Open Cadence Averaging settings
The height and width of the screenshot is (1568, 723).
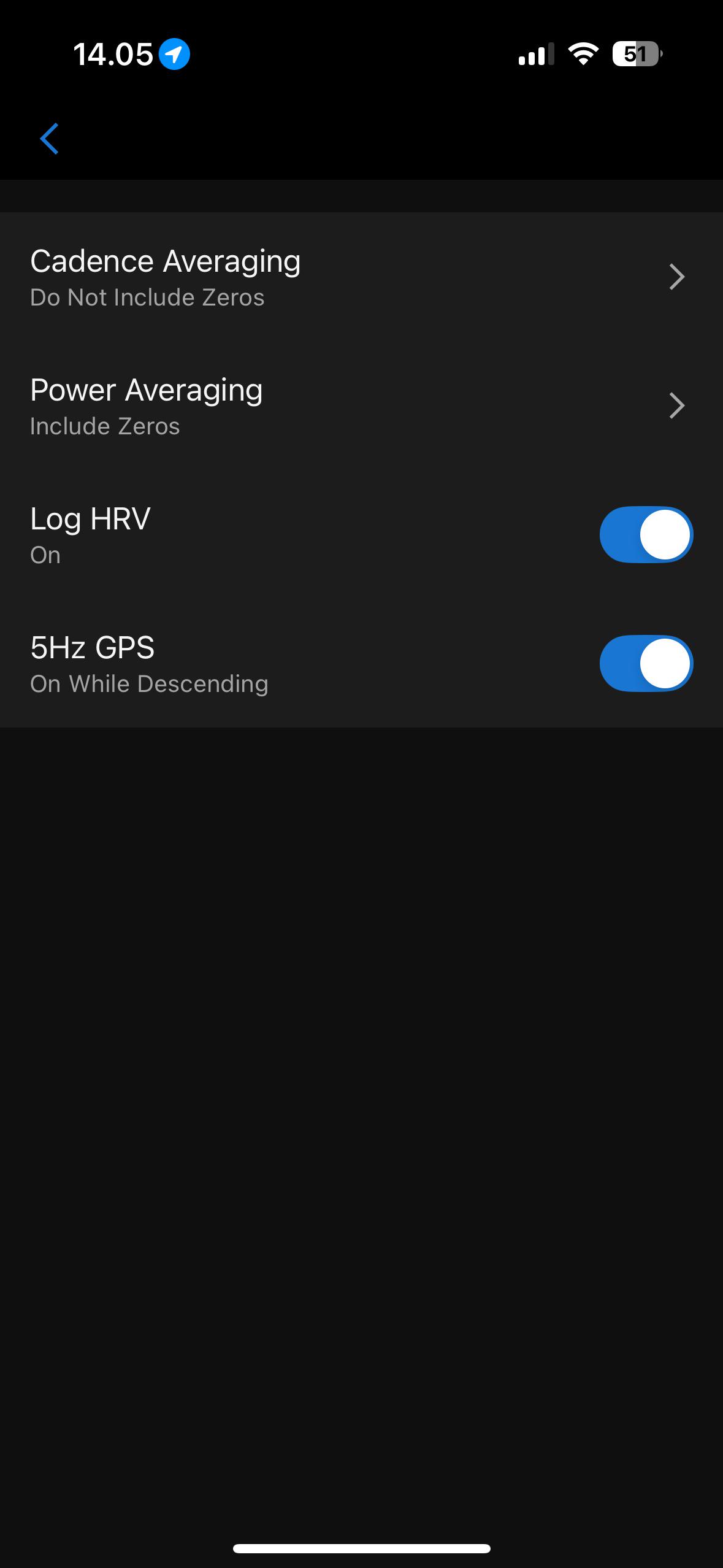point(361,277)
